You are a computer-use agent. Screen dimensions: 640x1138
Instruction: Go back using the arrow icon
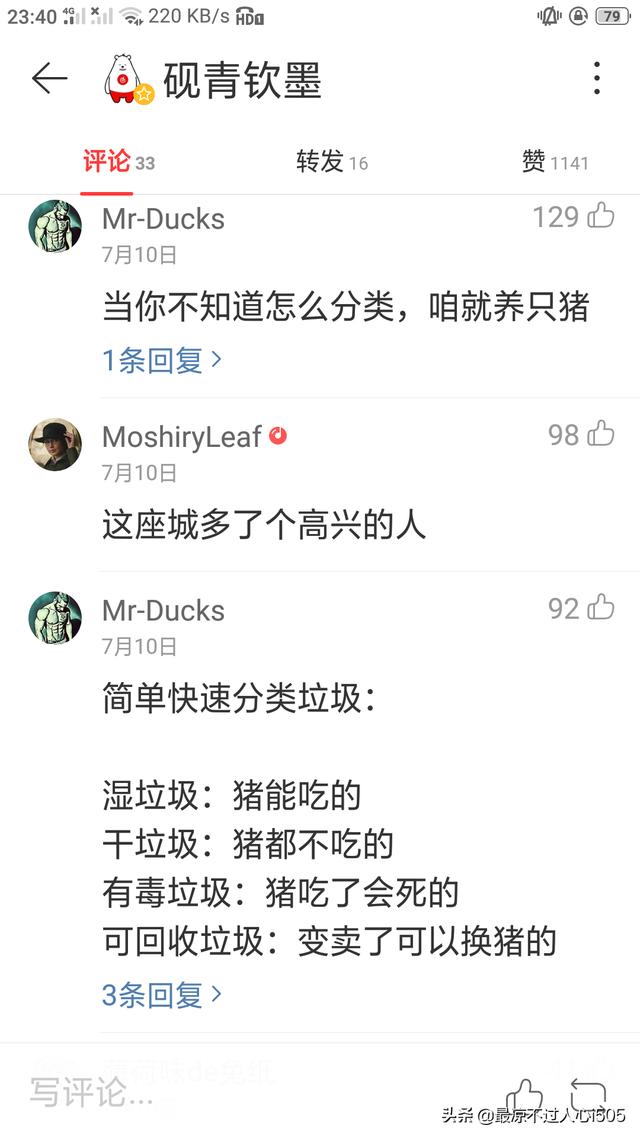(x=49, y=78)
